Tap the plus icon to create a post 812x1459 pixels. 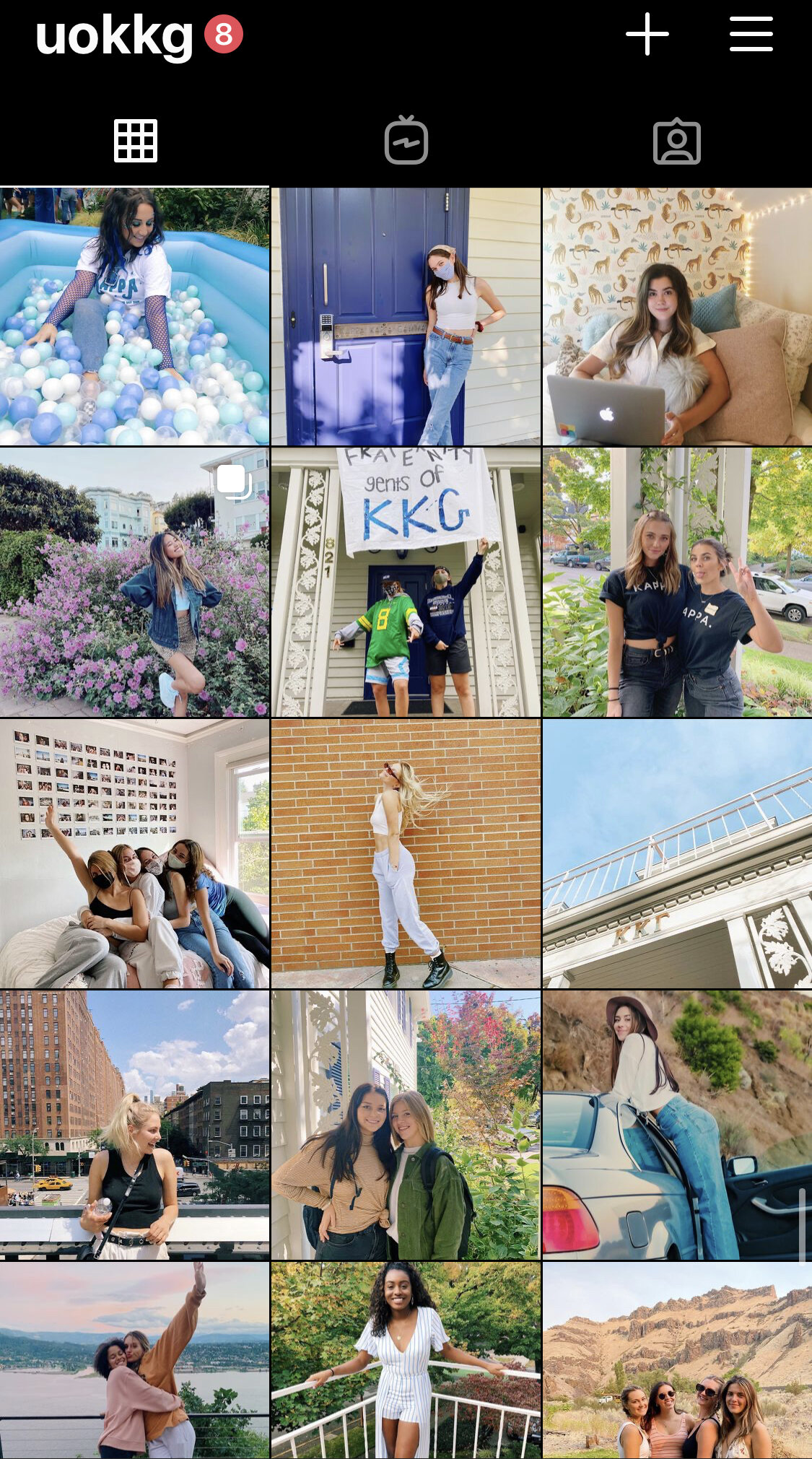(647, 34)
